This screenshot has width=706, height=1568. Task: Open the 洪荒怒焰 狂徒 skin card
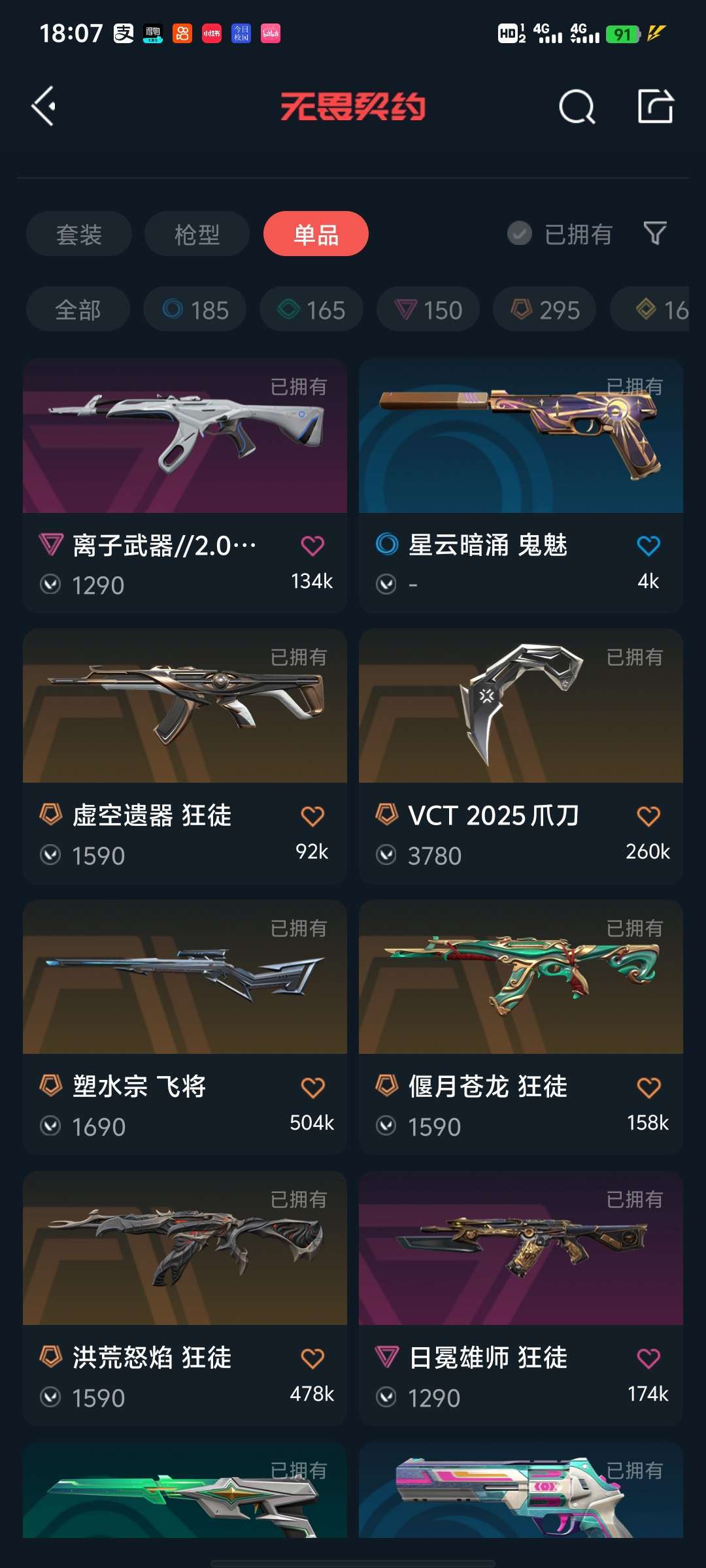(x=185, y=1299)
